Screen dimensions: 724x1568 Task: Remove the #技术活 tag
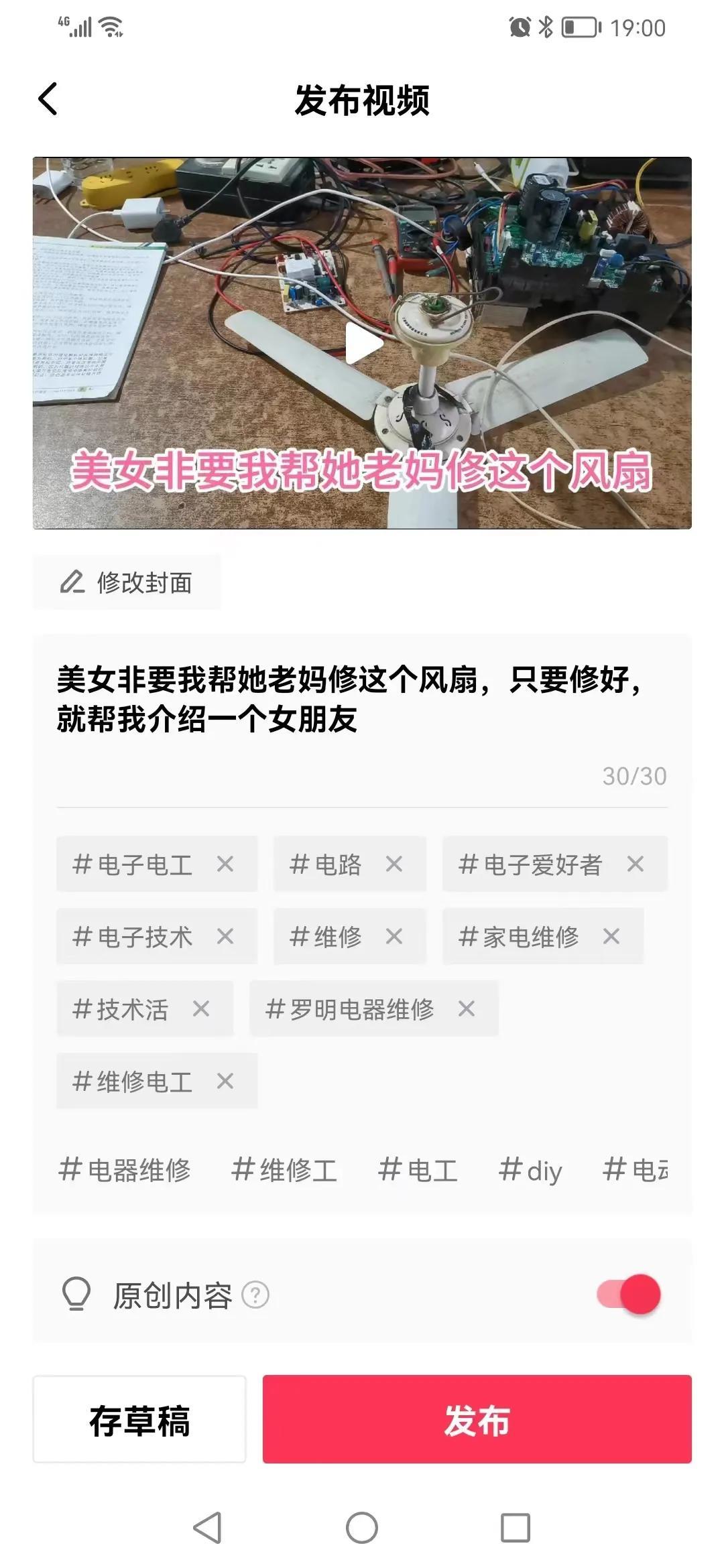201,1008
